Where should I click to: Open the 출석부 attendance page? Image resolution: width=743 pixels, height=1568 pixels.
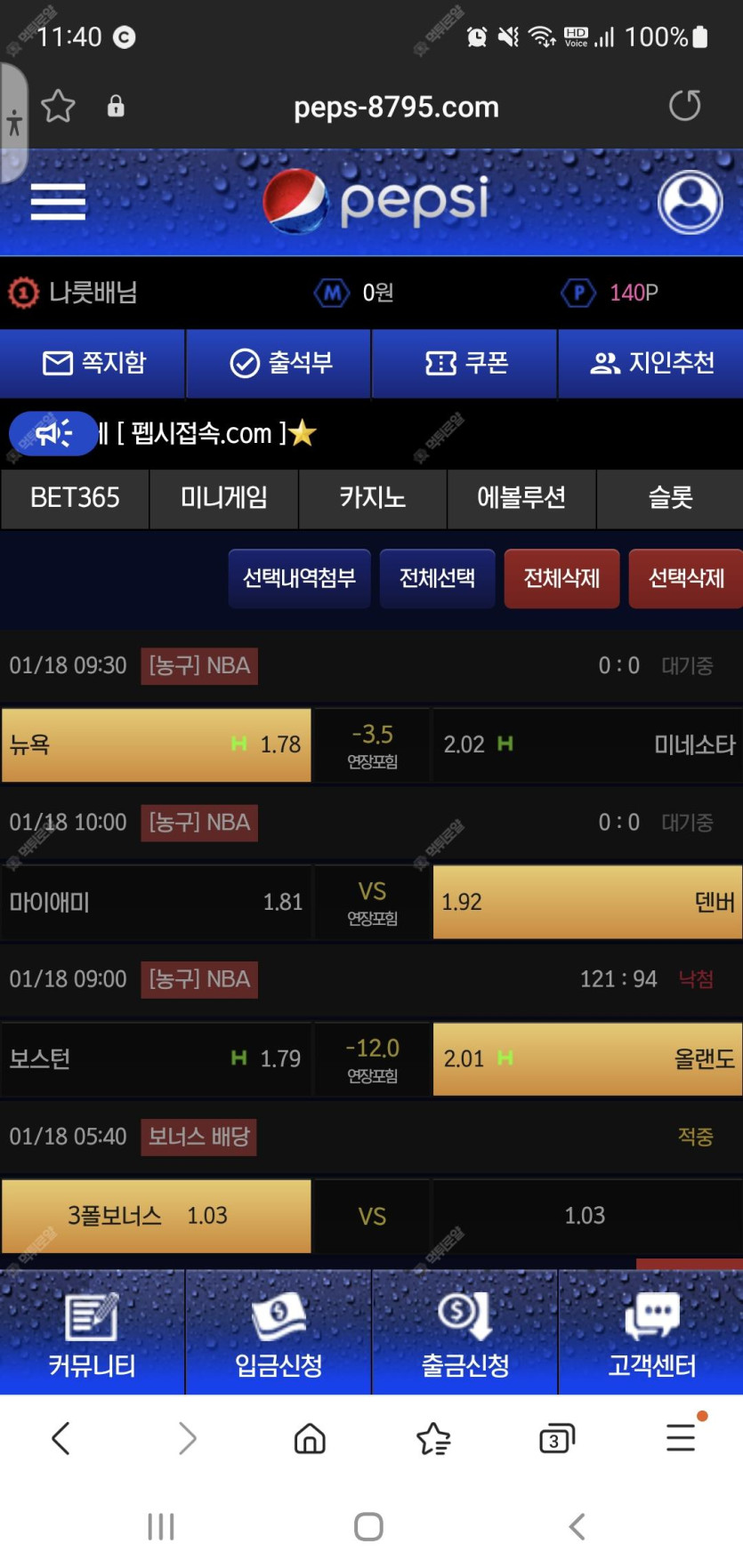click(x=279, y=363)
